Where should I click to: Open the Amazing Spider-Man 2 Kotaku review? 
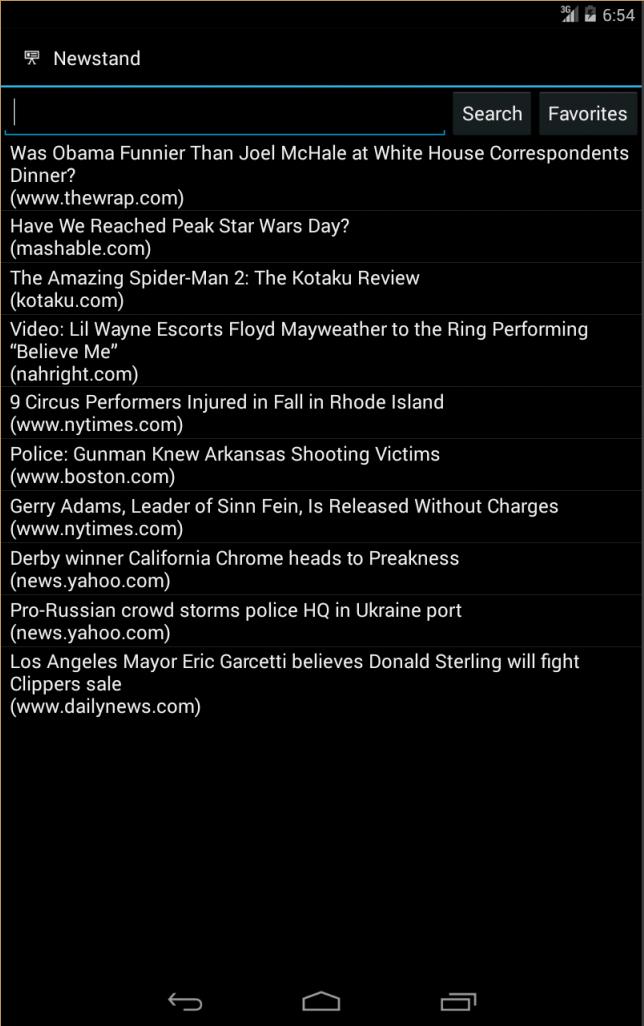click(320, 289)
